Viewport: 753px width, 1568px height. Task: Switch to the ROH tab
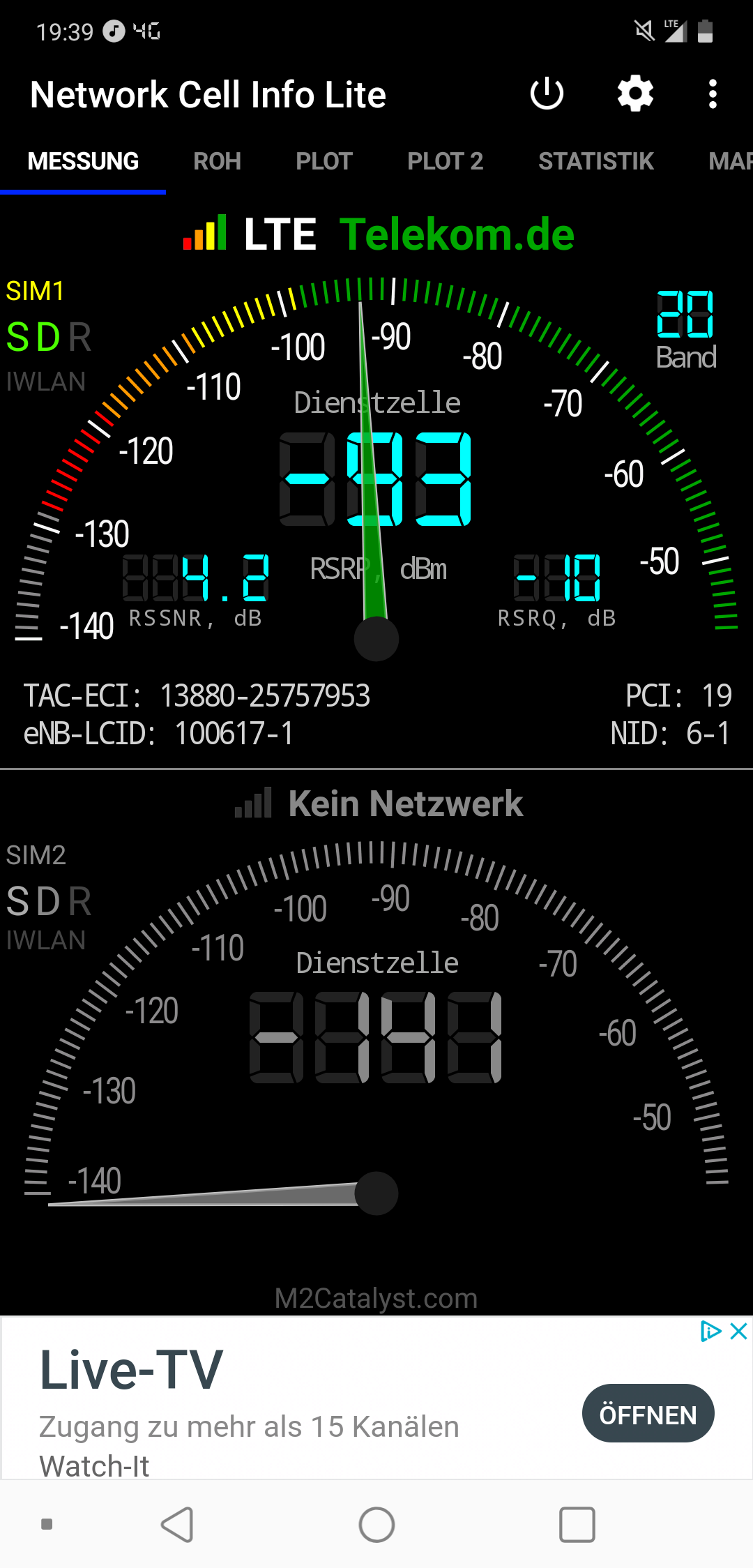coord(217,161)
